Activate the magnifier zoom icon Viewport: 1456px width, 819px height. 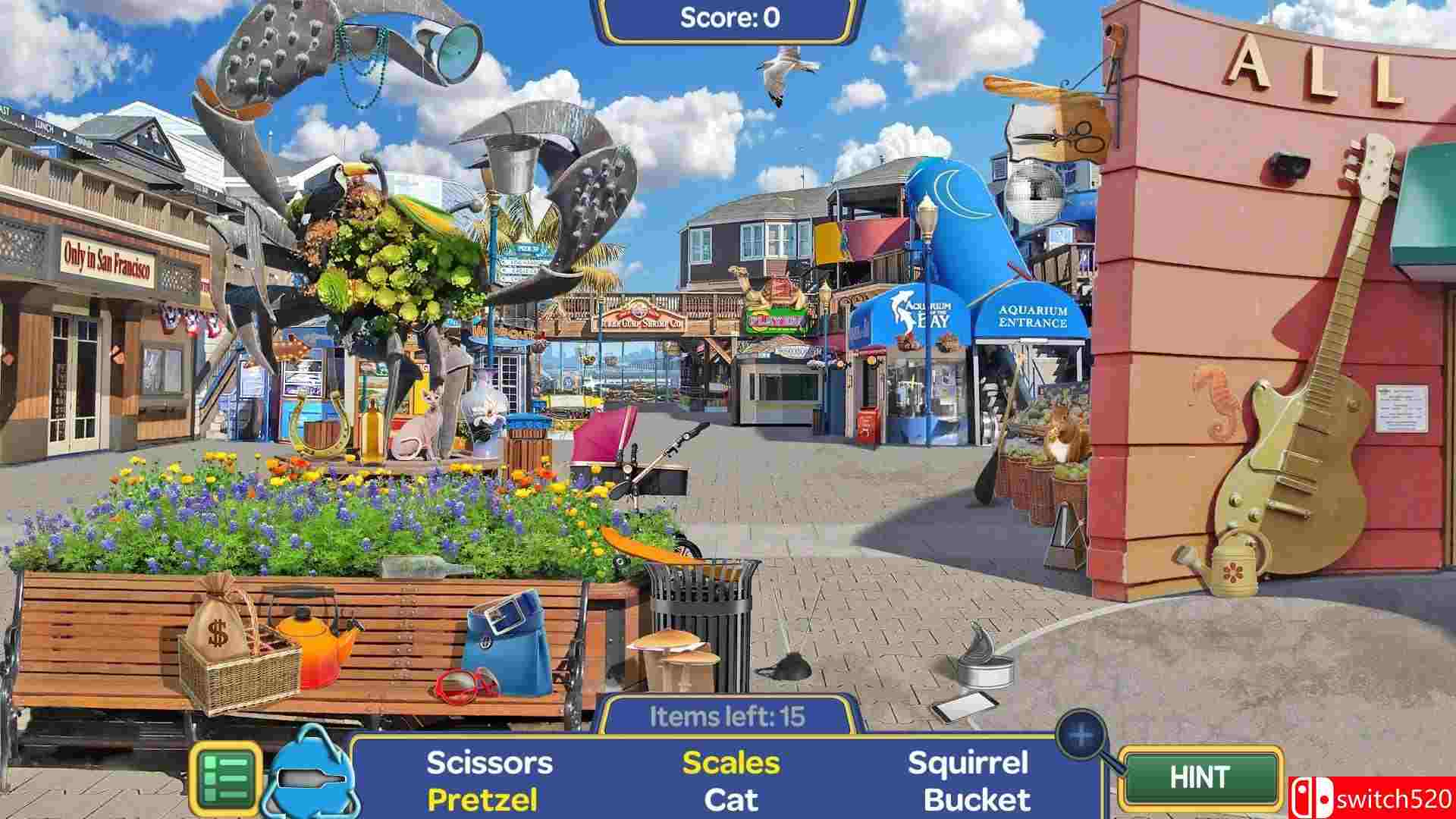1081,734
